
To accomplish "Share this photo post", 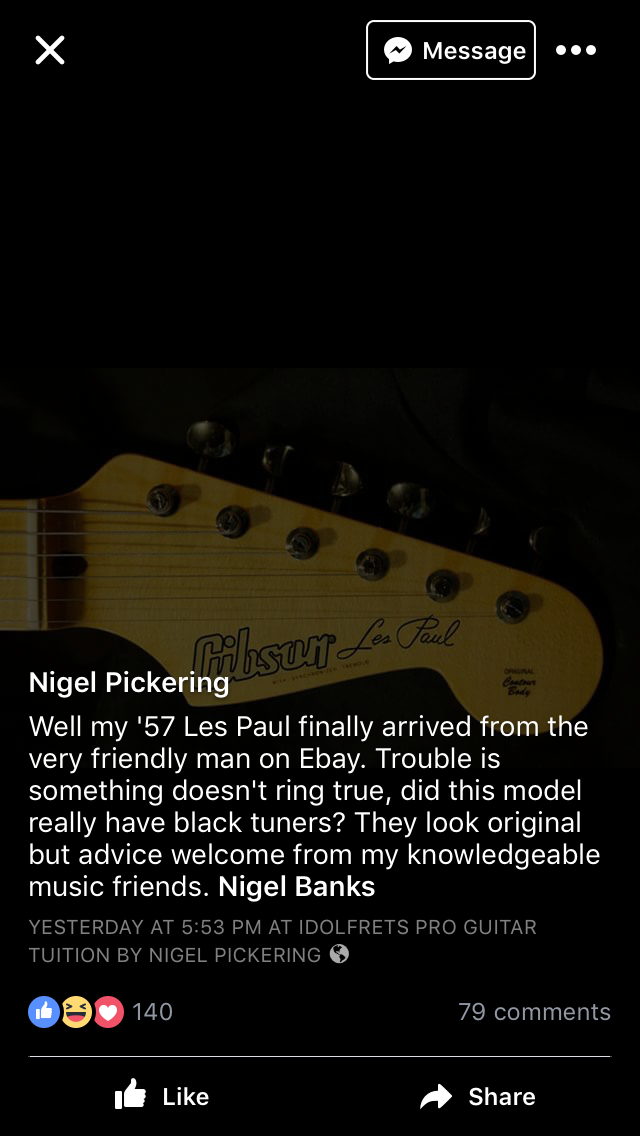I will [478, 1097].
